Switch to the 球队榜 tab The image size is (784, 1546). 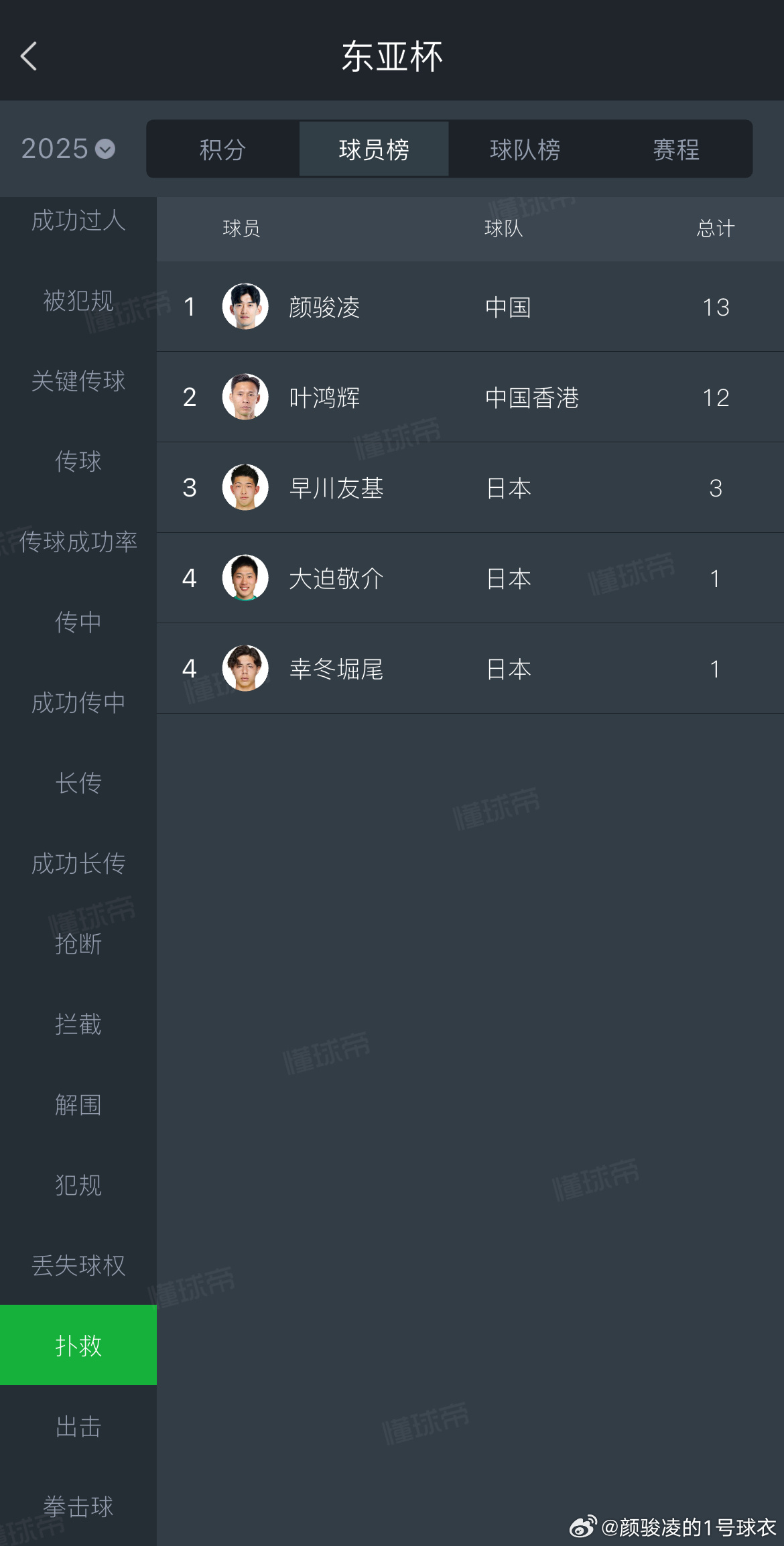point(525,149)
